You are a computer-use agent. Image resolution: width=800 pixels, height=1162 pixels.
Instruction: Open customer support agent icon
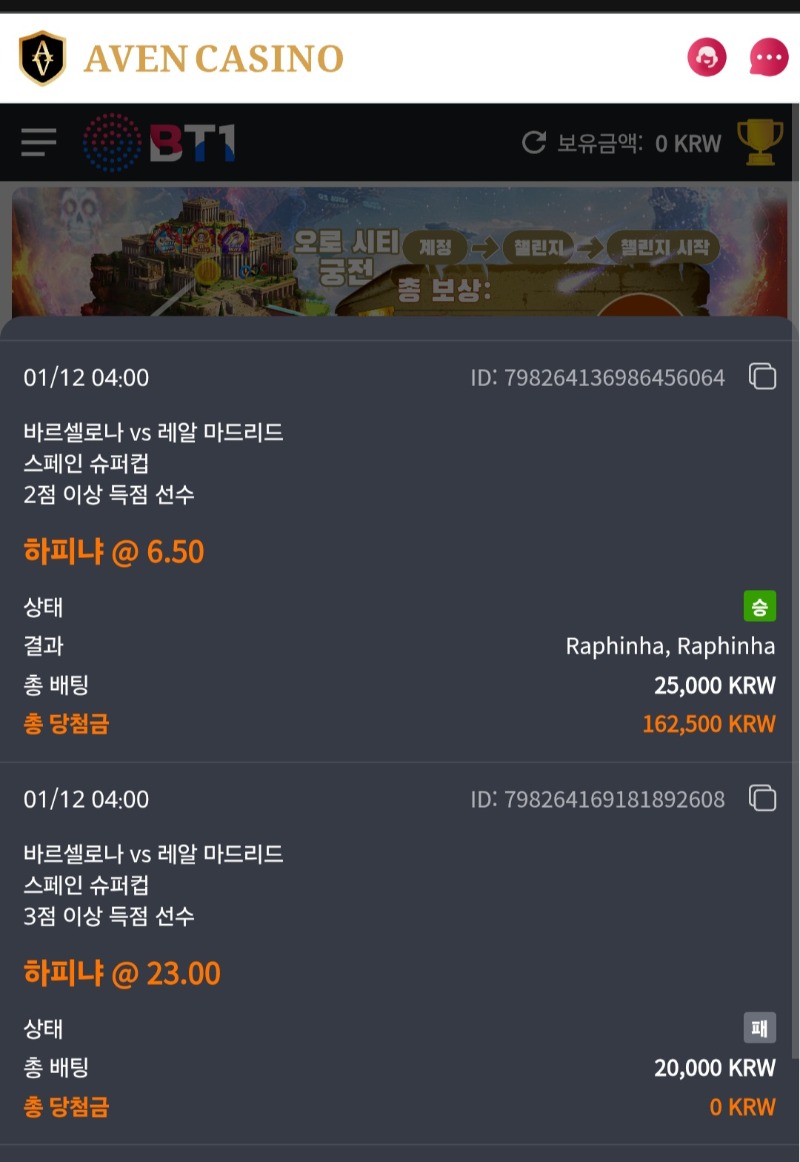tap(707, 57)
